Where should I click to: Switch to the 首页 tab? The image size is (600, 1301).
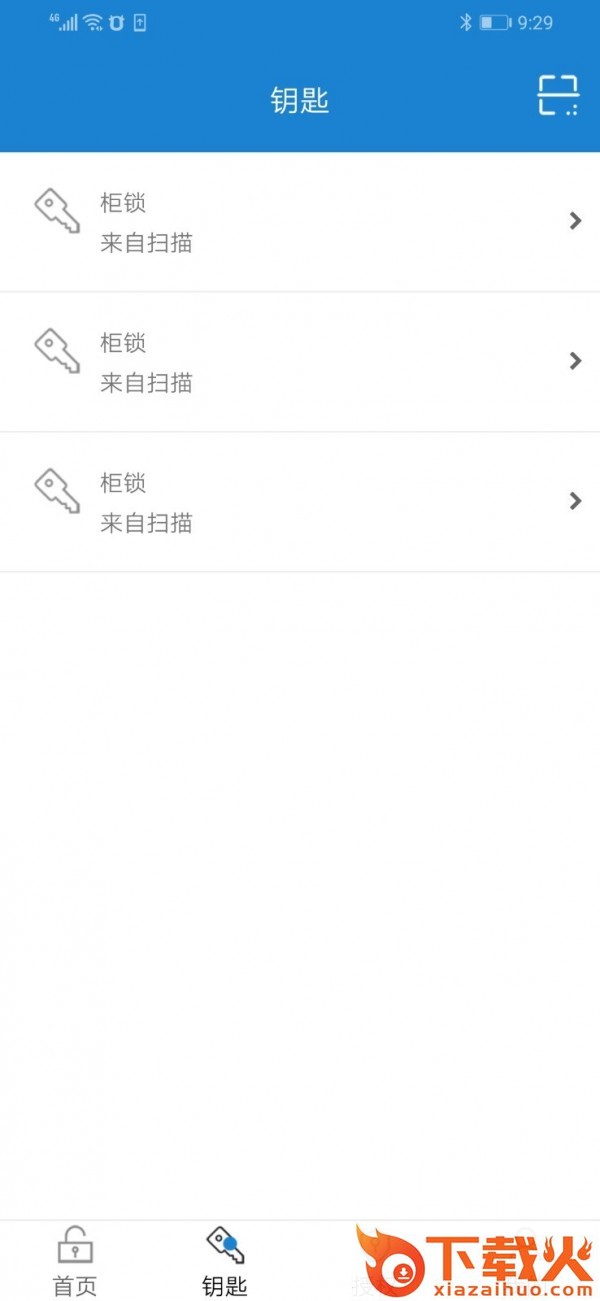click(75, 1261)
